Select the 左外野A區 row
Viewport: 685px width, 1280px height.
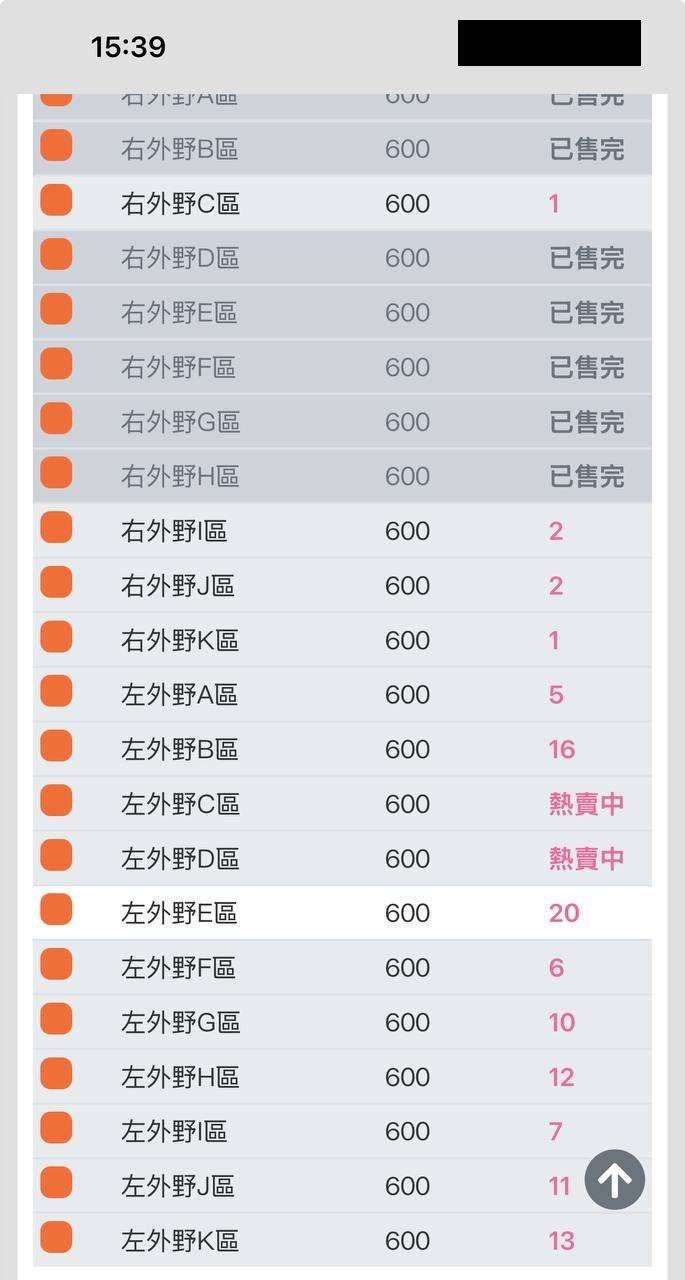pos(180,695)
